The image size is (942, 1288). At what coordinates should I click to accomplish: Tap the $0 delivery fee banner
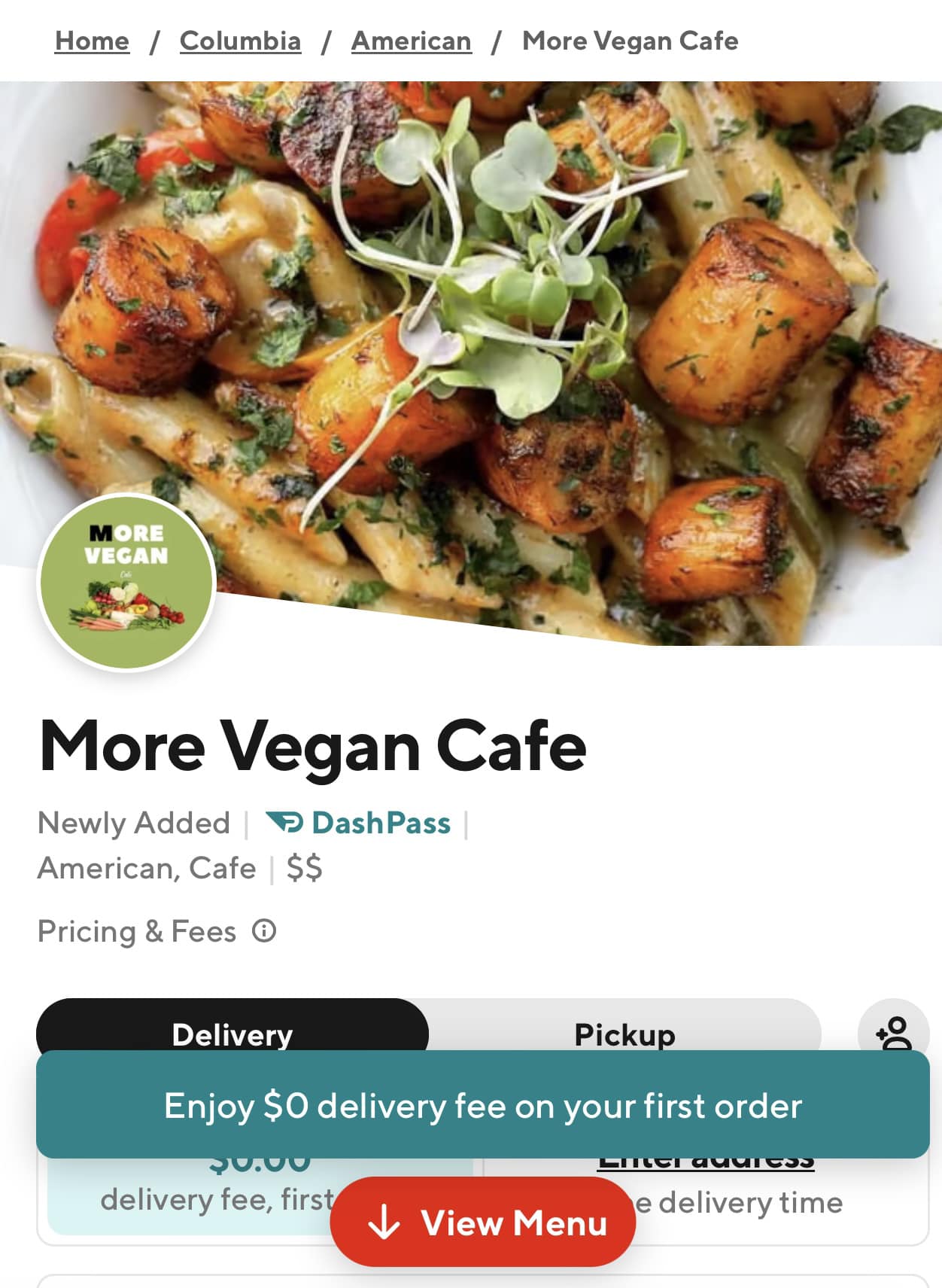pyautogui.click(x=482, y=1105)
